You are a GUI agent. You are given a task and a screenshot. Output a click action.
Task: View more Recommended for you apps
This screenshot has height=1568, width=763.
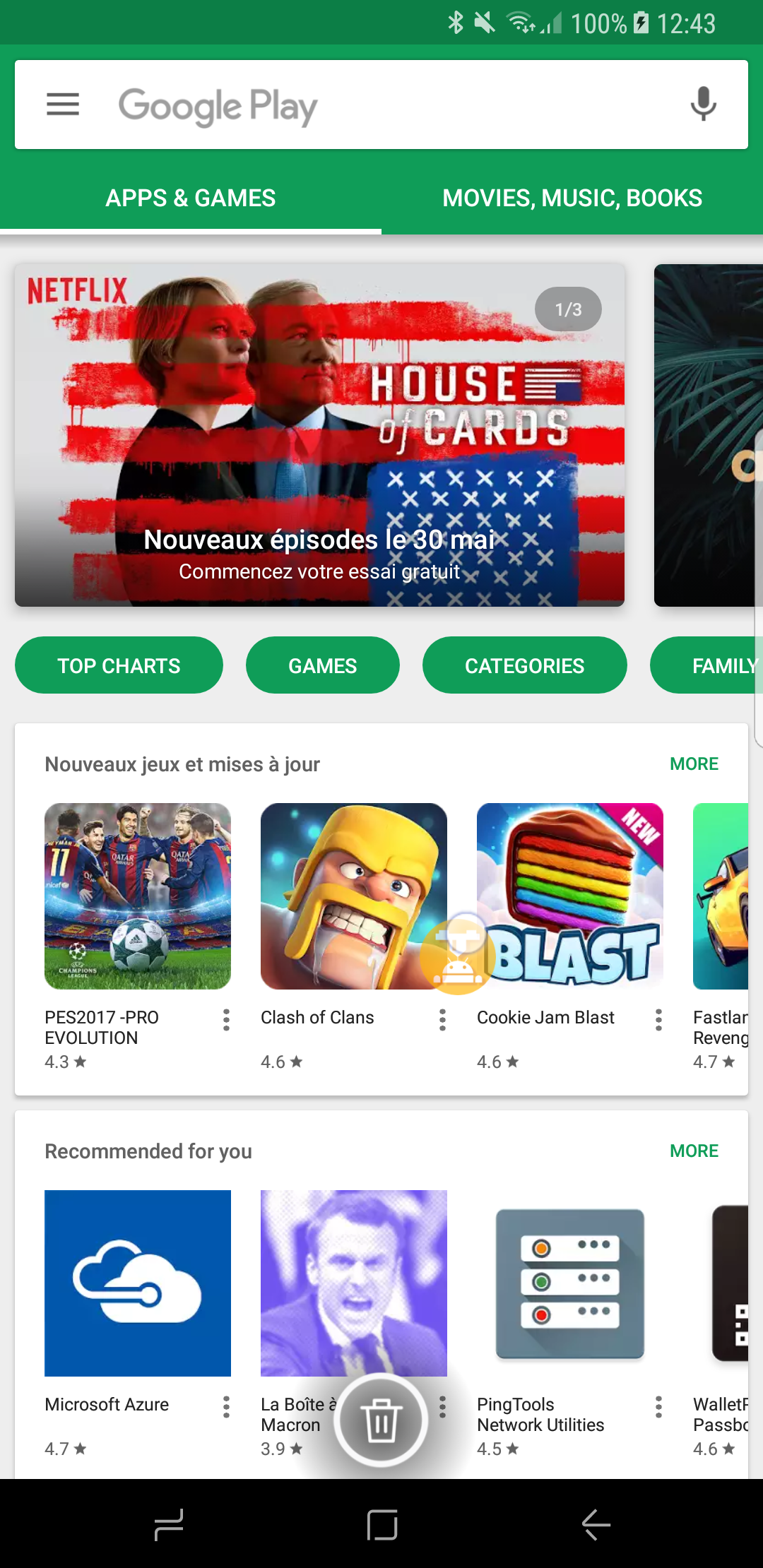(x=694, y=1151)
